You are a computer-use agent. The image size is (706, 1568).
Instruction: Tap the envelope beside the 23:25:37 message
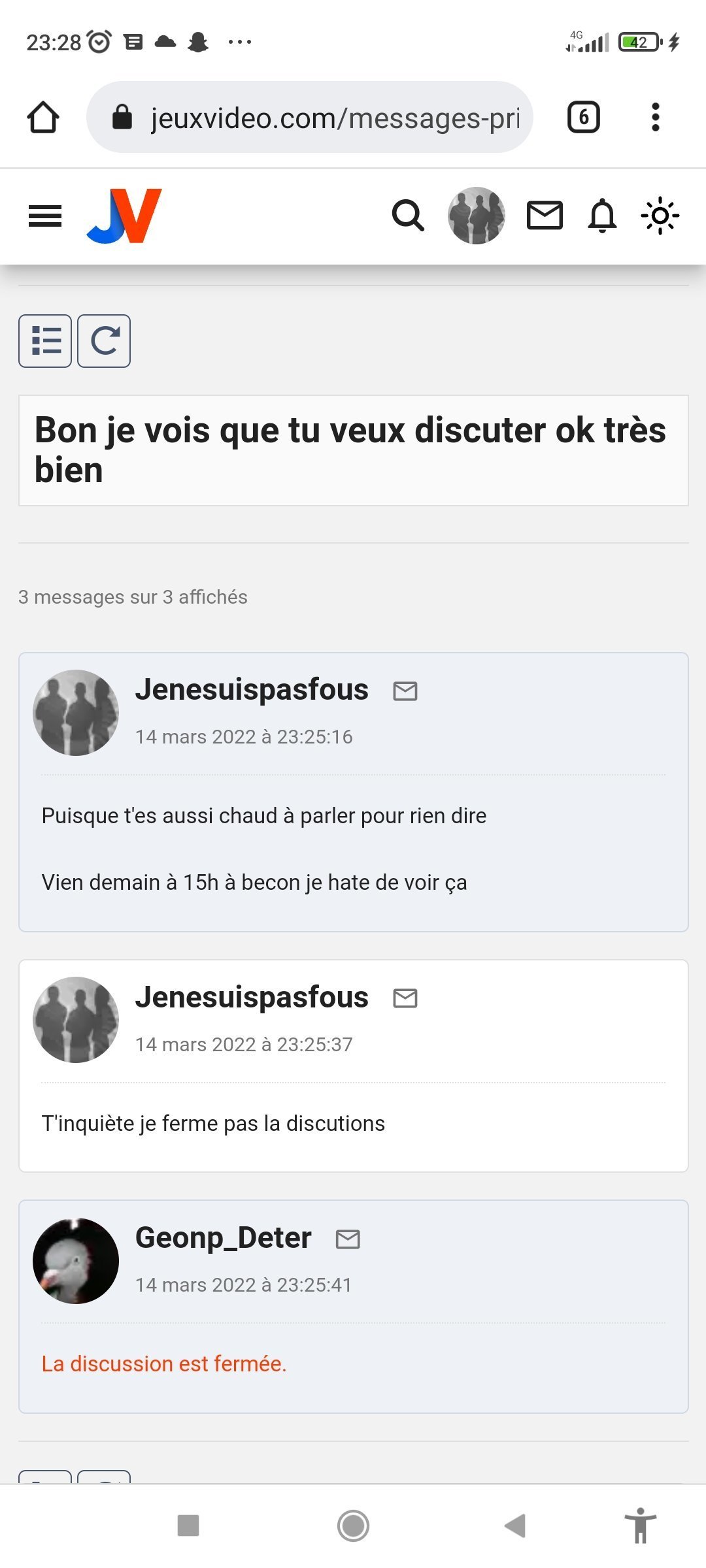[405, 998]
